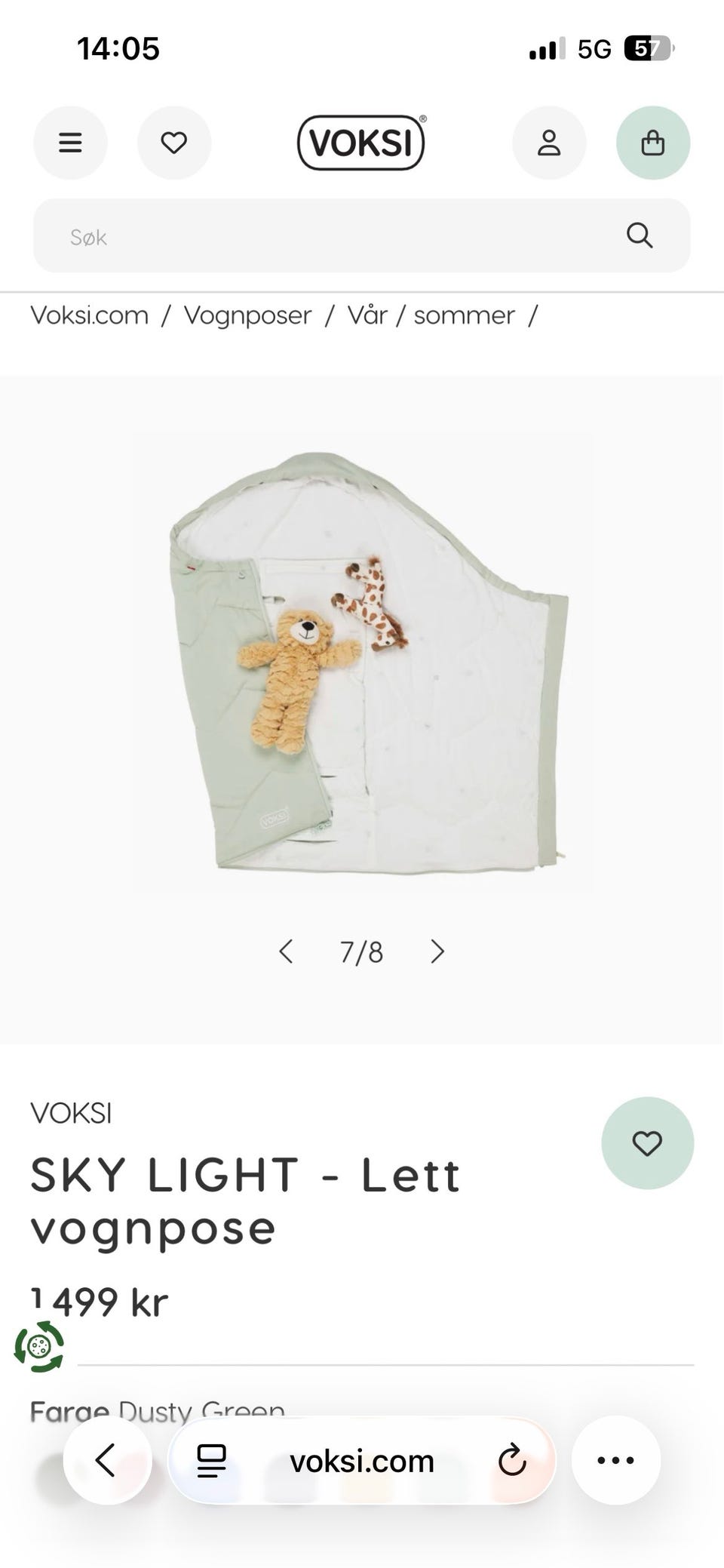724x1568 pixels.
Task: Tap the voksi.com address bar
Action: [x=362, y=1462]
